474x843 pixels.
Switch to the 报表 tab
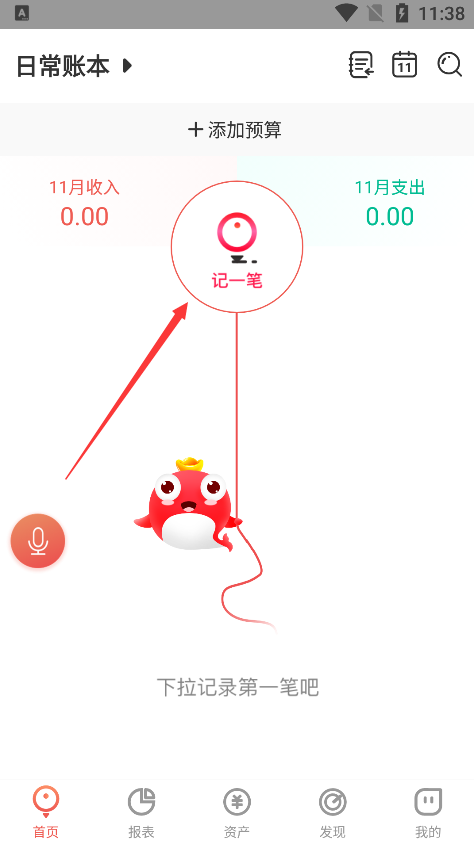click(141, 812)
